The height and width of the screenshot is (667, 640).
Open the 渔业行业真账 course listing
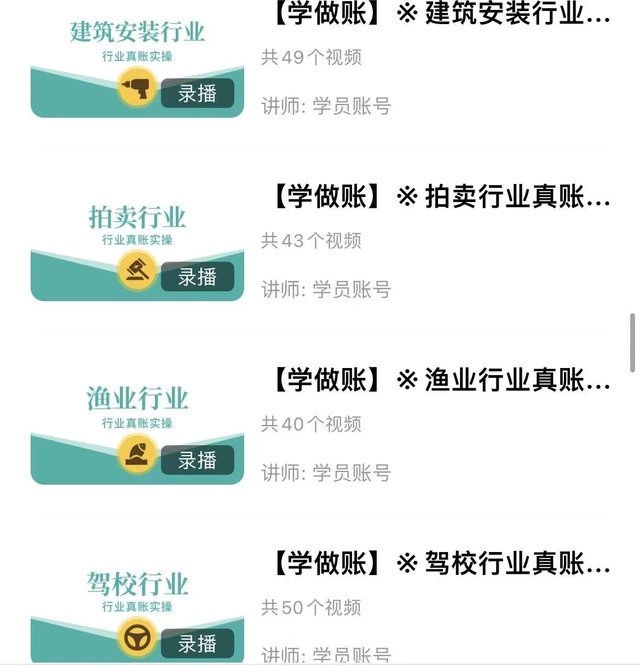(x=440, y=380)
